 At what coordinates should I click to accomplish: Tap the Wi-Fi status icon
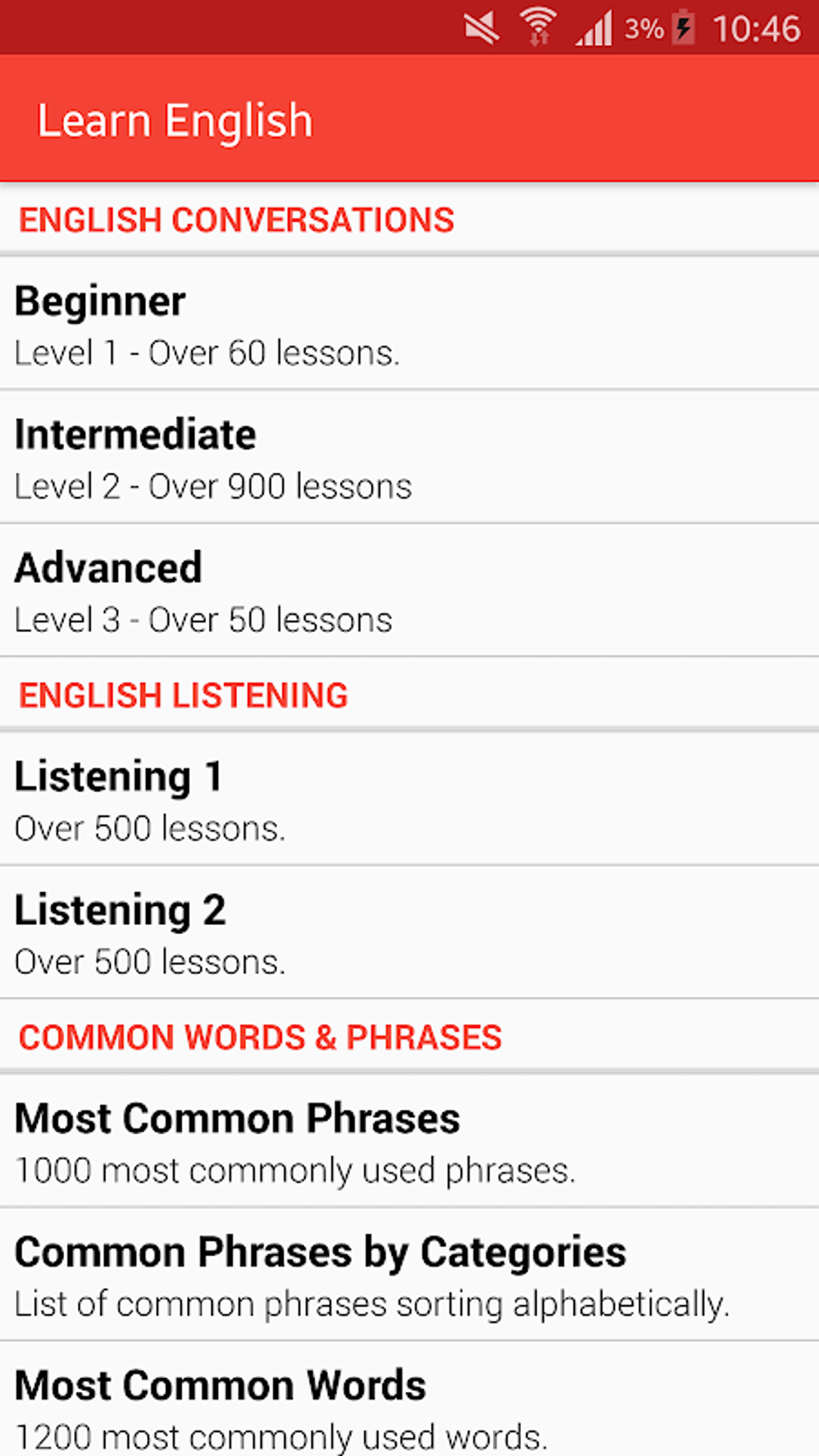[x=536, y=27]
